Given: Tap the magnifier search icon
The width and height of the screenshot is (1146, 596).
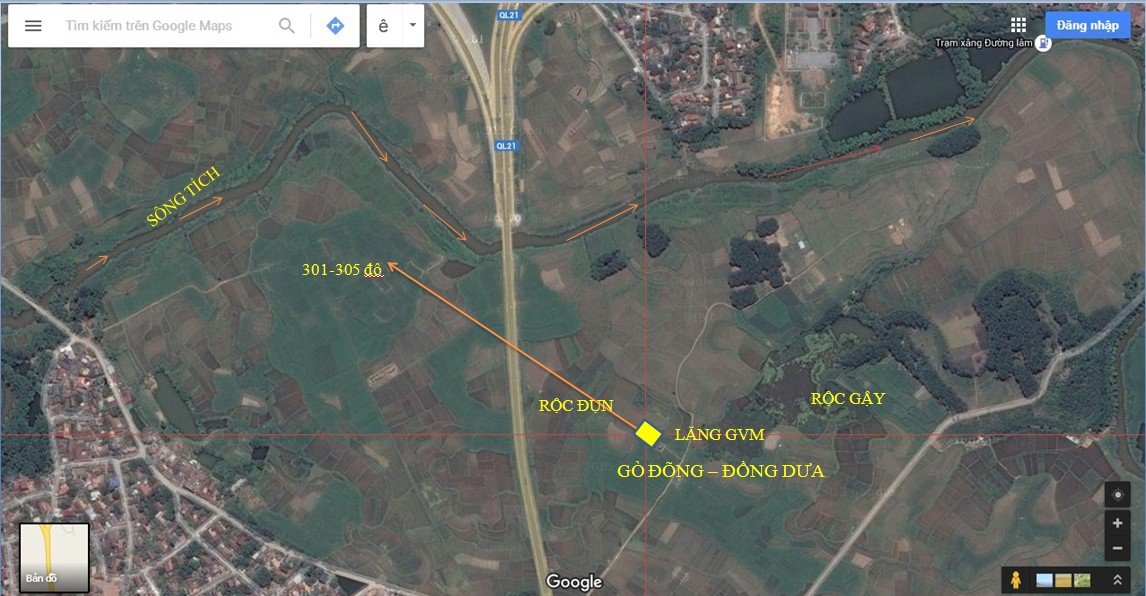Looking at the screenshot, I should [287, 26].
